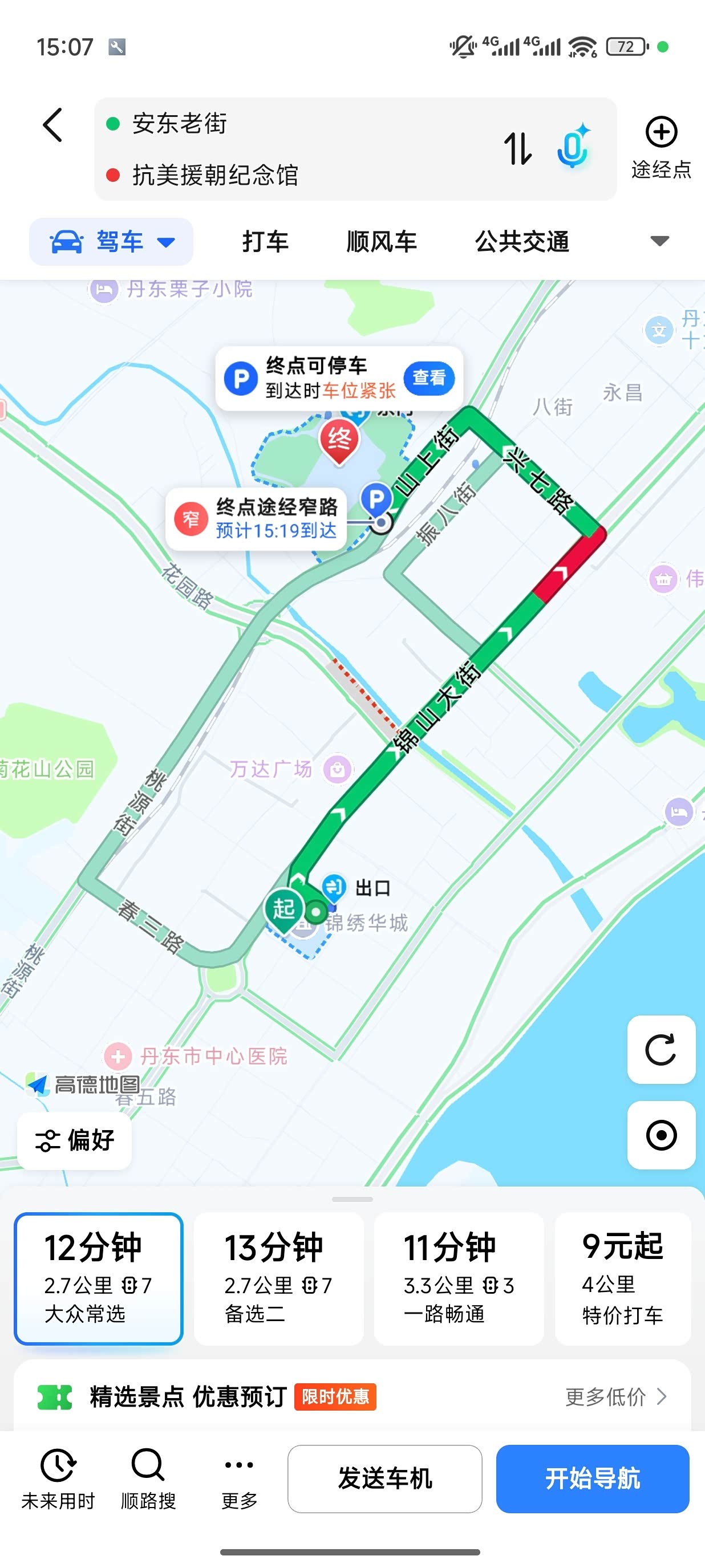Screen dimensions: 705x1568
Task: Select the 11分钟 一路畅通 route
Action: pyautogui.click(x=459, y=1278)
